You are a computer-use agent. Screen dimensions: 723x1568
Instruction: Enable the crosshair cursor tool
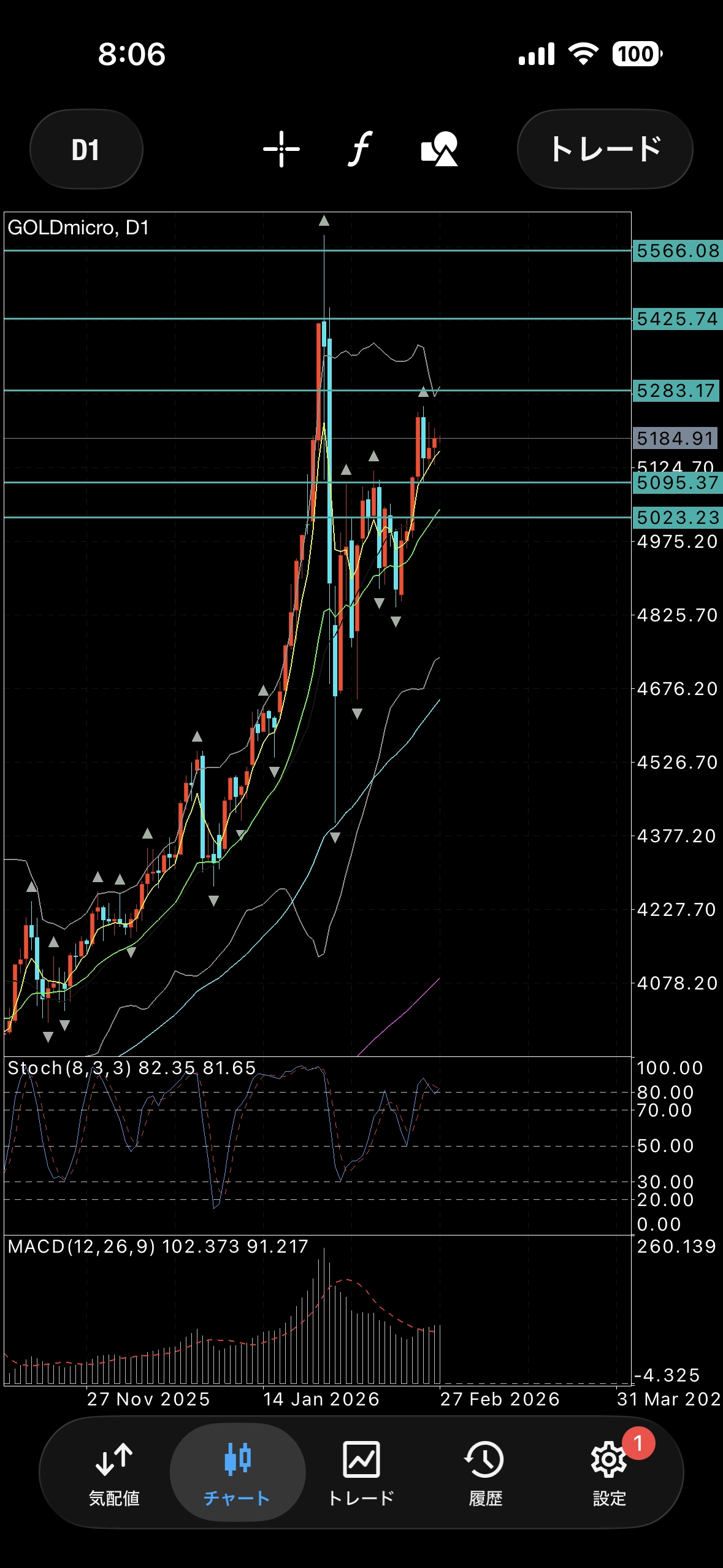pos(281,149)
